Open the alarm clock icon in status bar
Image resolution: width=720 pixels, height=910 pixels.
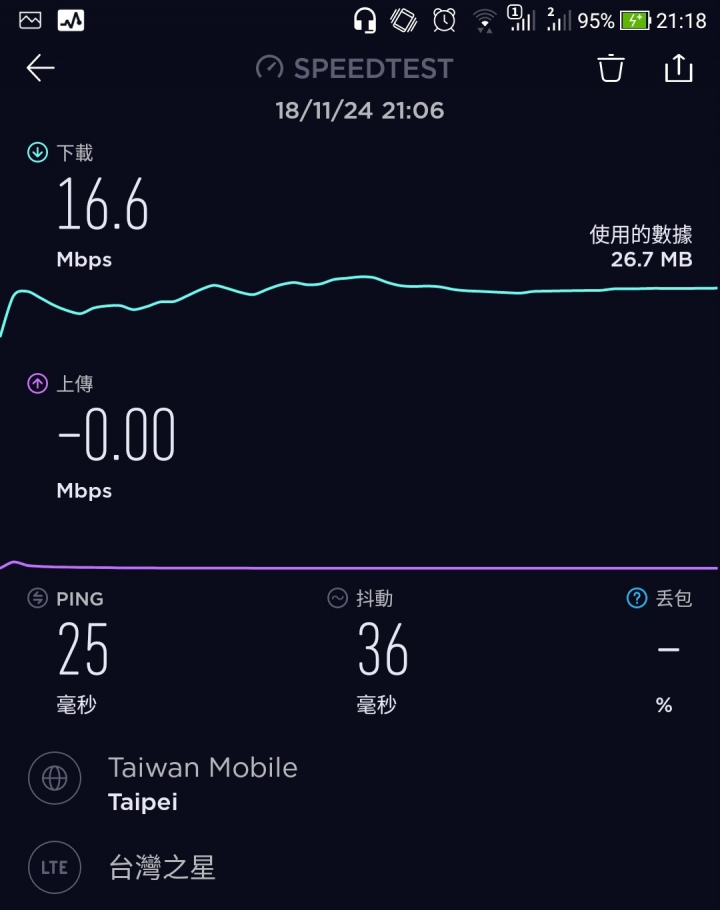pyautogui.click(x=443, y=18)
